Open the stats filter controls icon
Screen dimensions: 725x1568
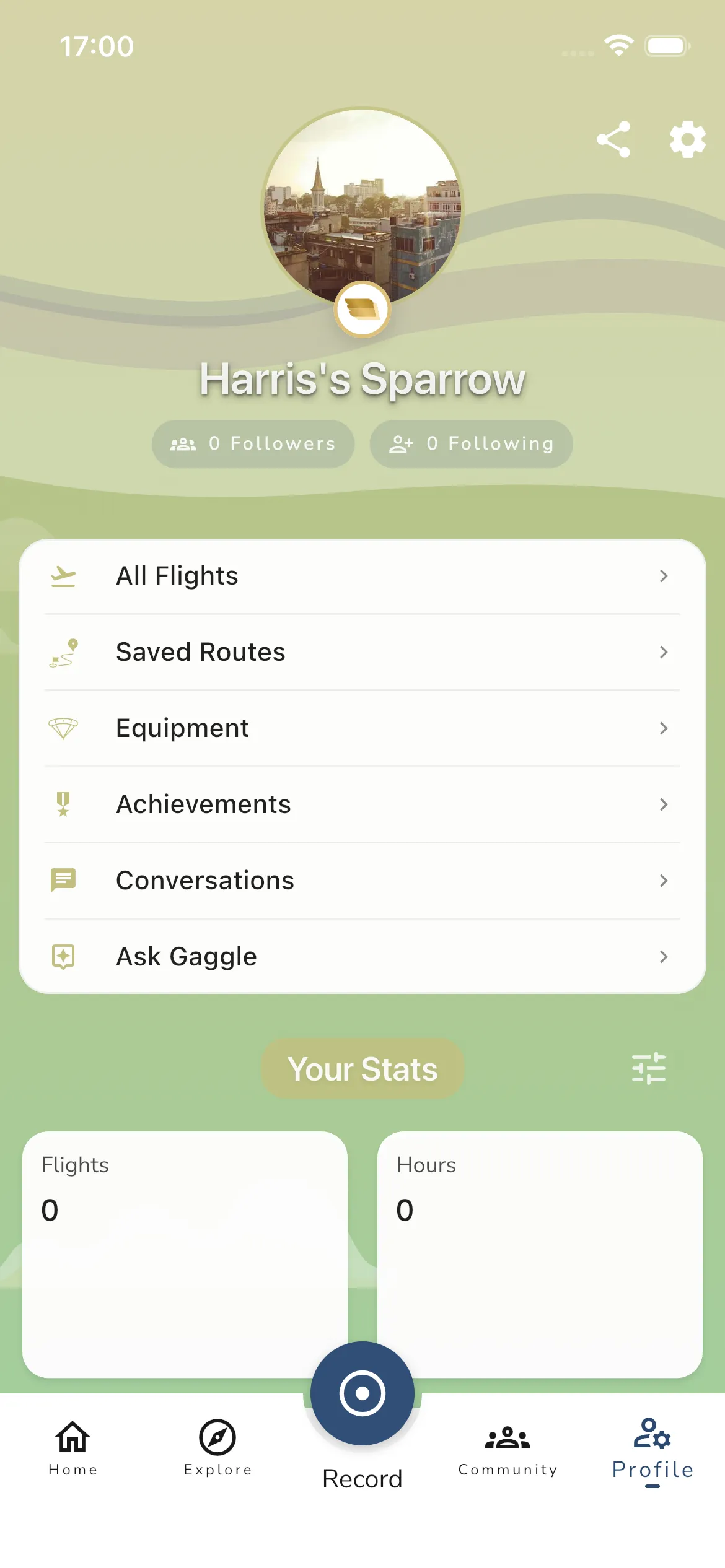coord(648,1069)
